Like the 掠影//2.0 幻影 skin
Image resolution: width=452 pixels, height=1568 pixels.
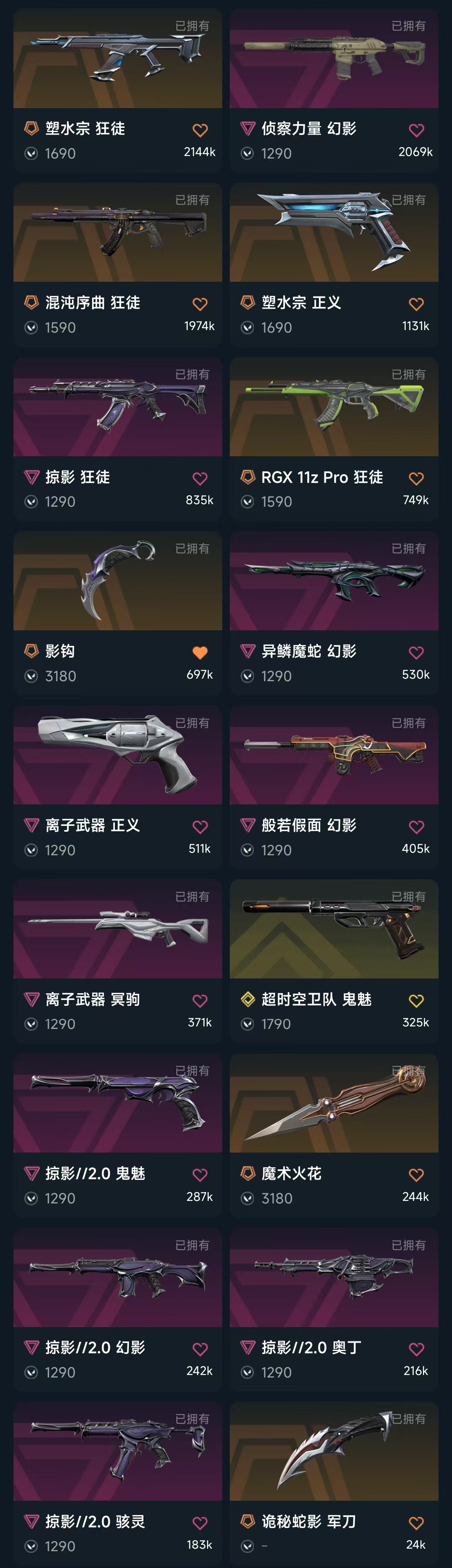[200, 1349]
